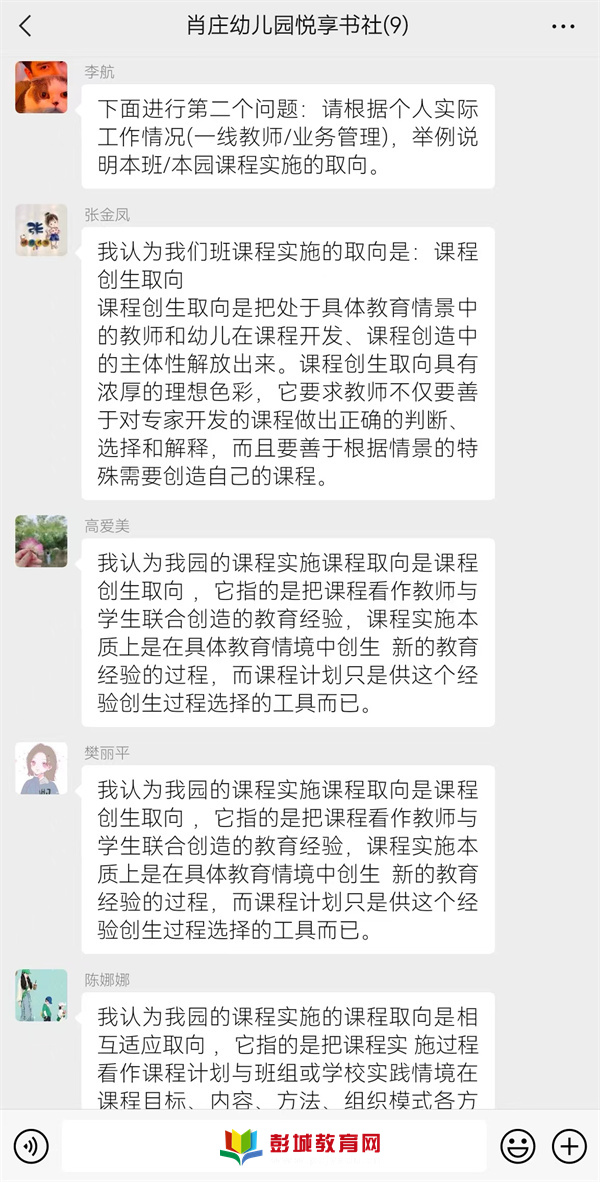Open the chat info overflow menu
The height and width of the screenshot is (1182, 600).
click(x=564, y=26)
